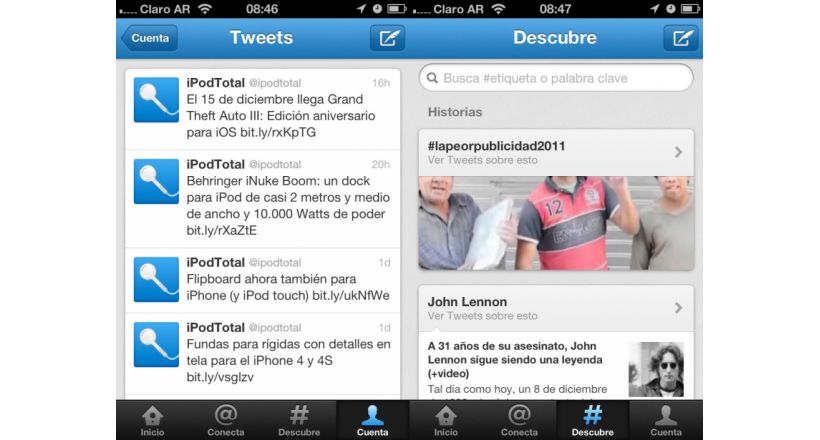The height and width of the screenshot is (440, 820).
Task: Switch to Inicio tab on the Tweets screen
Action: (152, 420)
